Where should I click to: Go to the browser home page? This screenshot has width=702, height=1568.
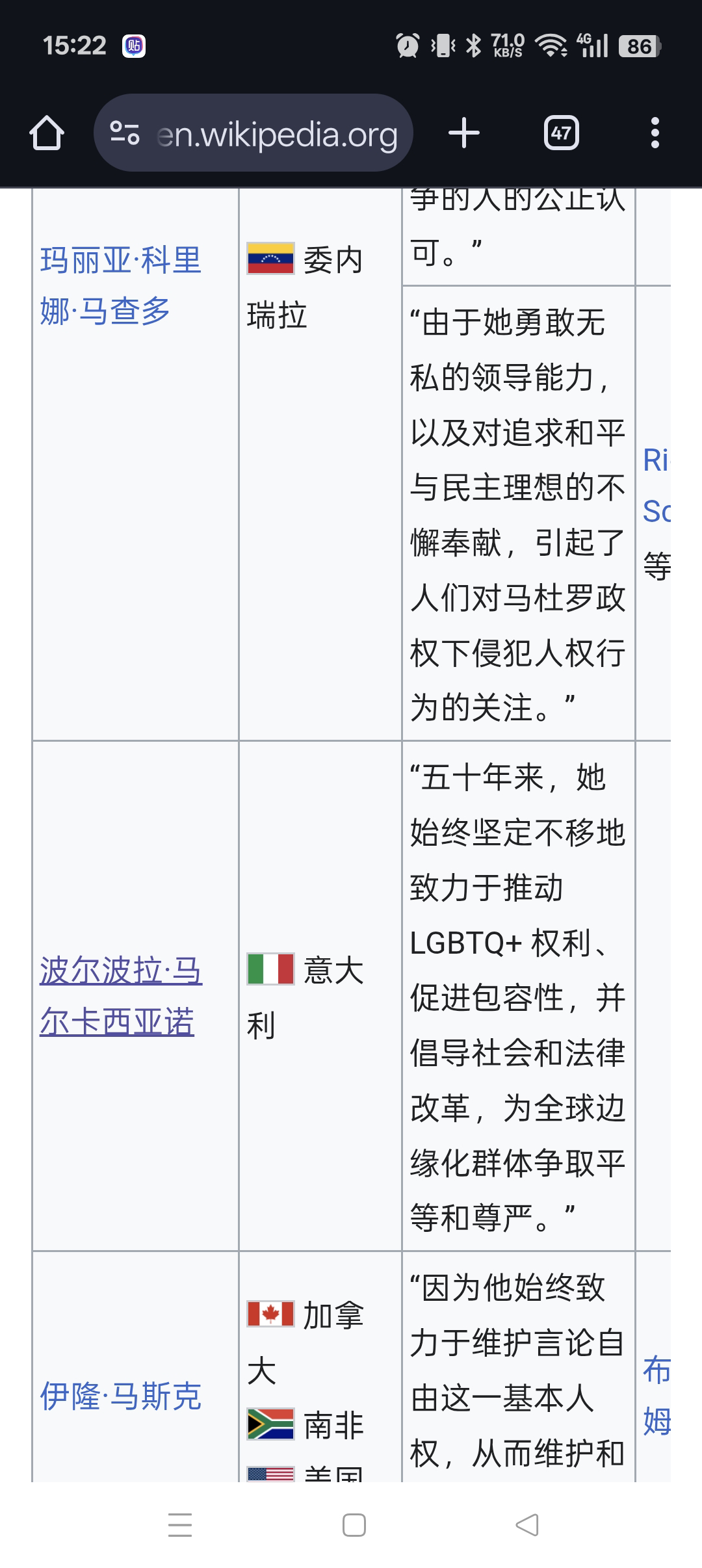click(x=47, y=133)
